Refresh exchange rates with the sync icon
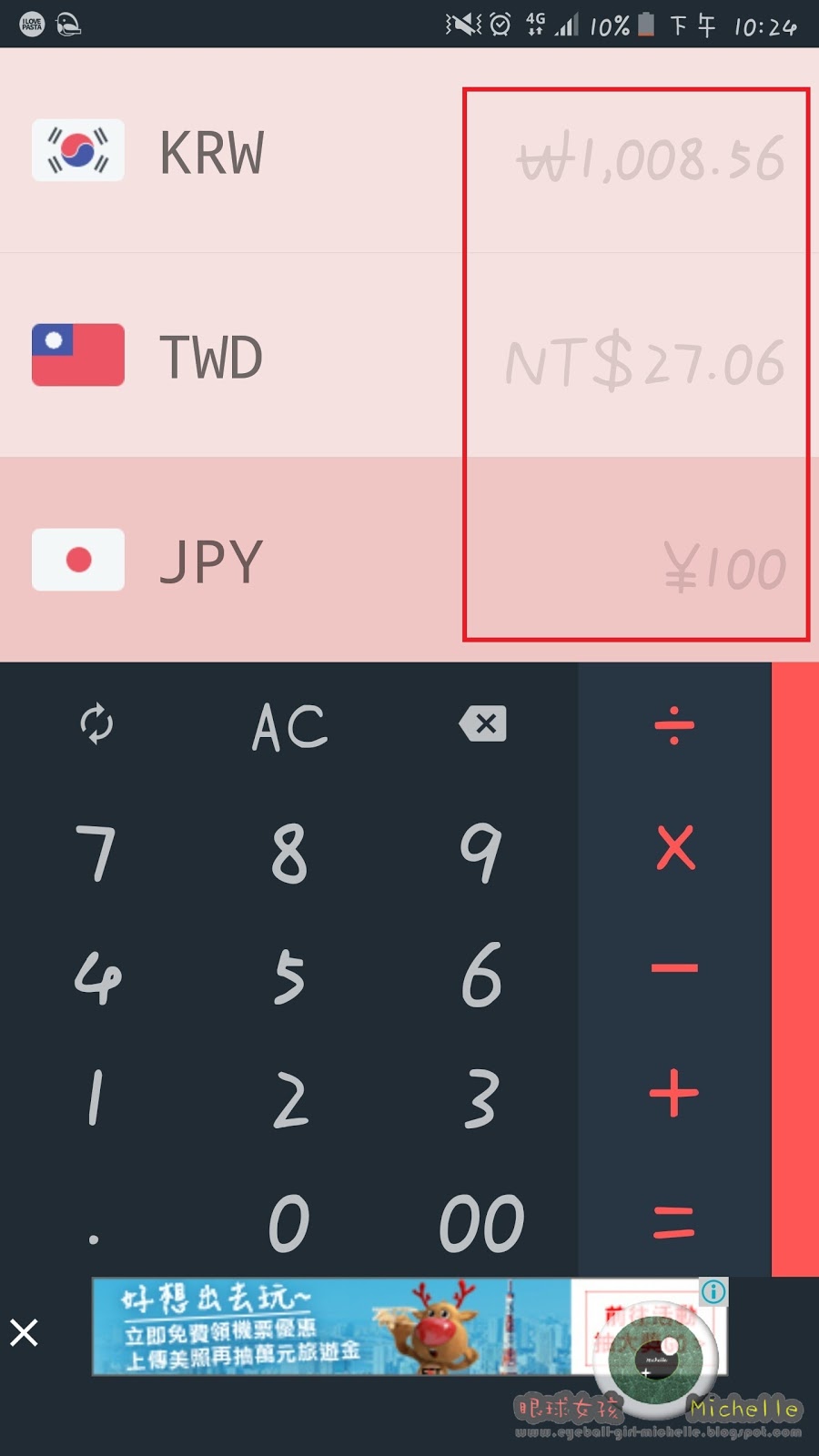Image resolution: width=819 pixels, height=1456 pixels. [x=96, y=725]
